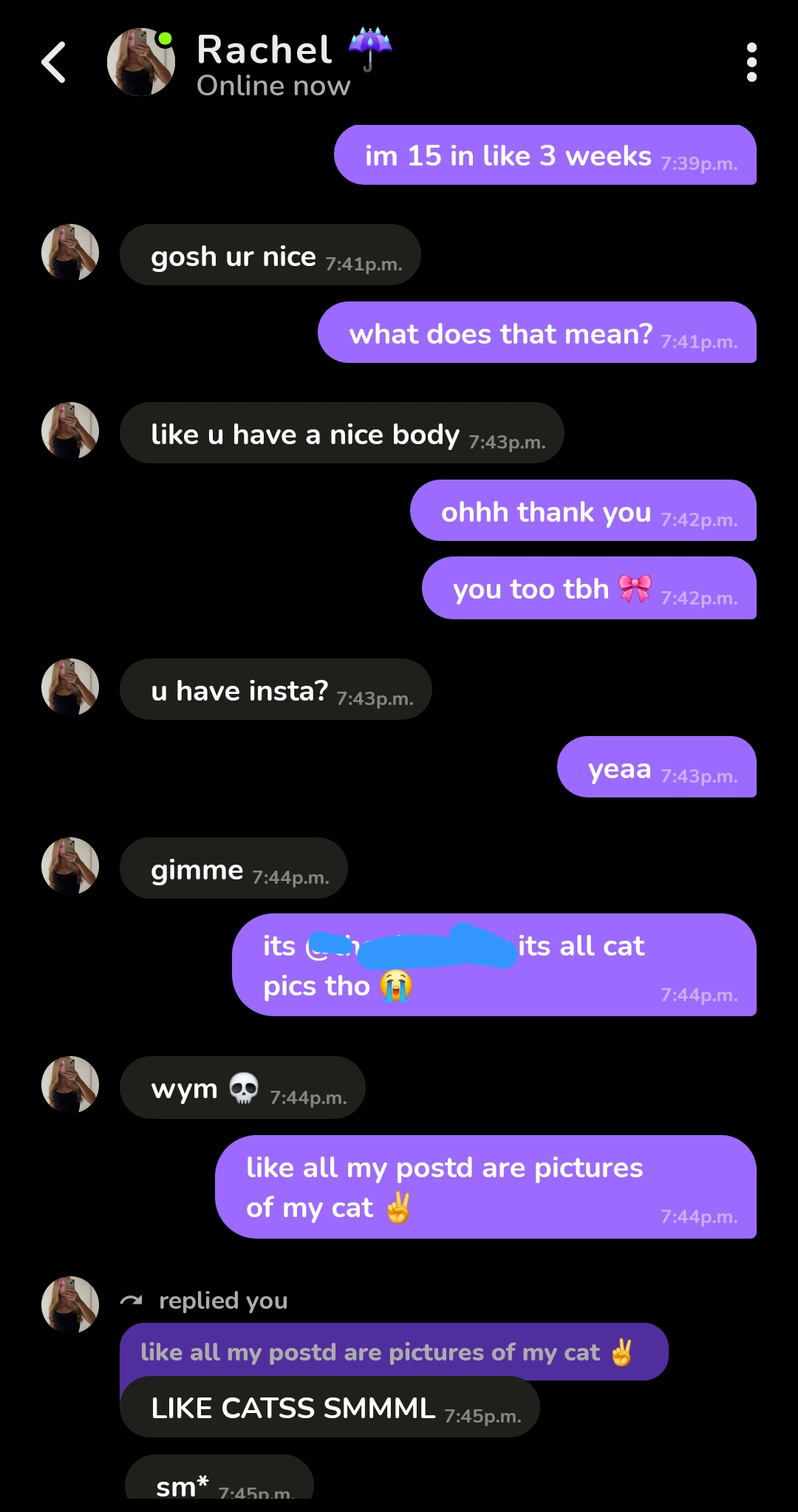This screenshot has height=1512, width=798.
Task: Open Rachel's name in the chat header
Action: [264, 50]
